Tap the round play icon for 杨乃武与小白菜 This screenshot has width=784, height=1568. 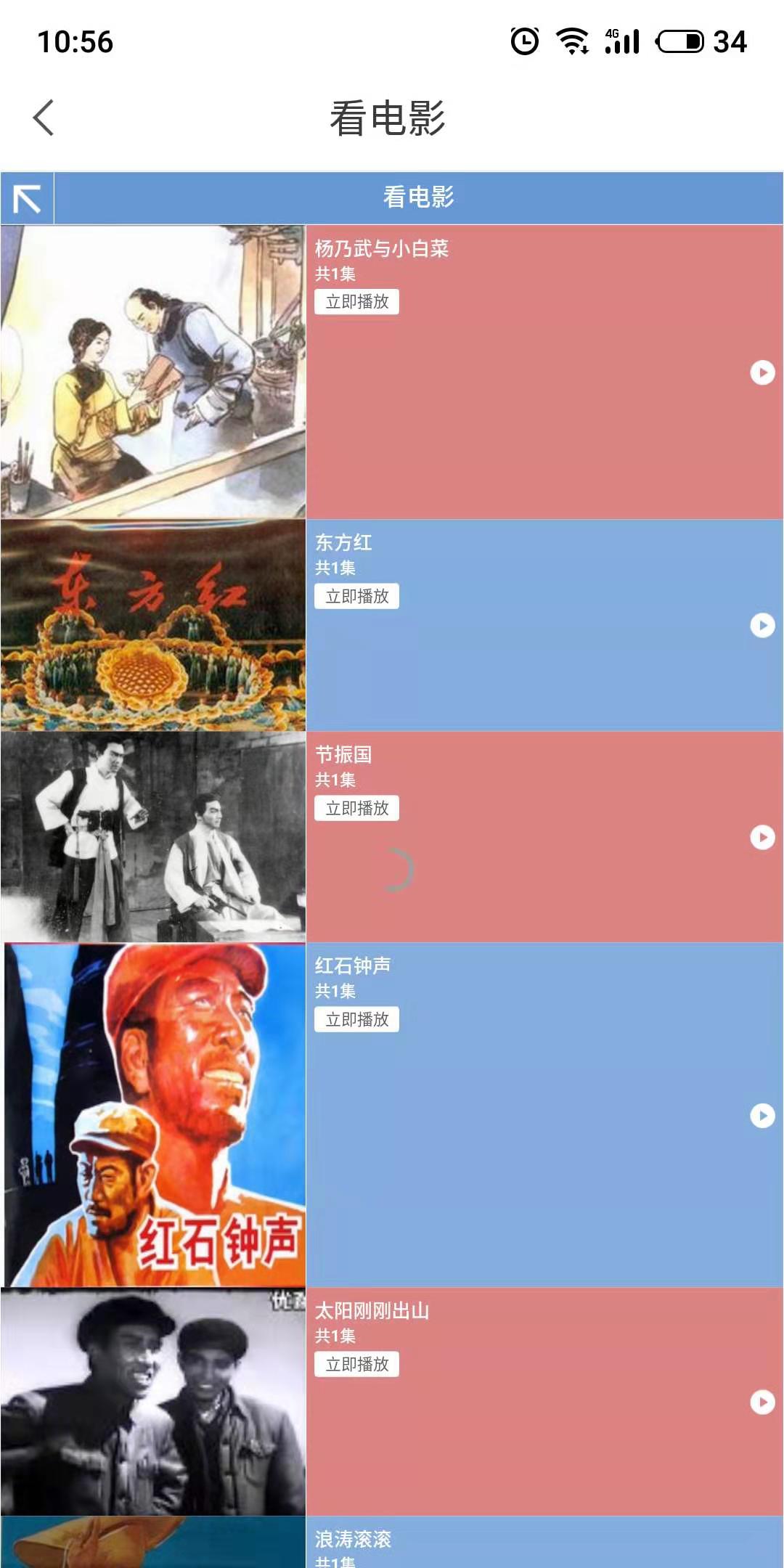click(761, 372)
